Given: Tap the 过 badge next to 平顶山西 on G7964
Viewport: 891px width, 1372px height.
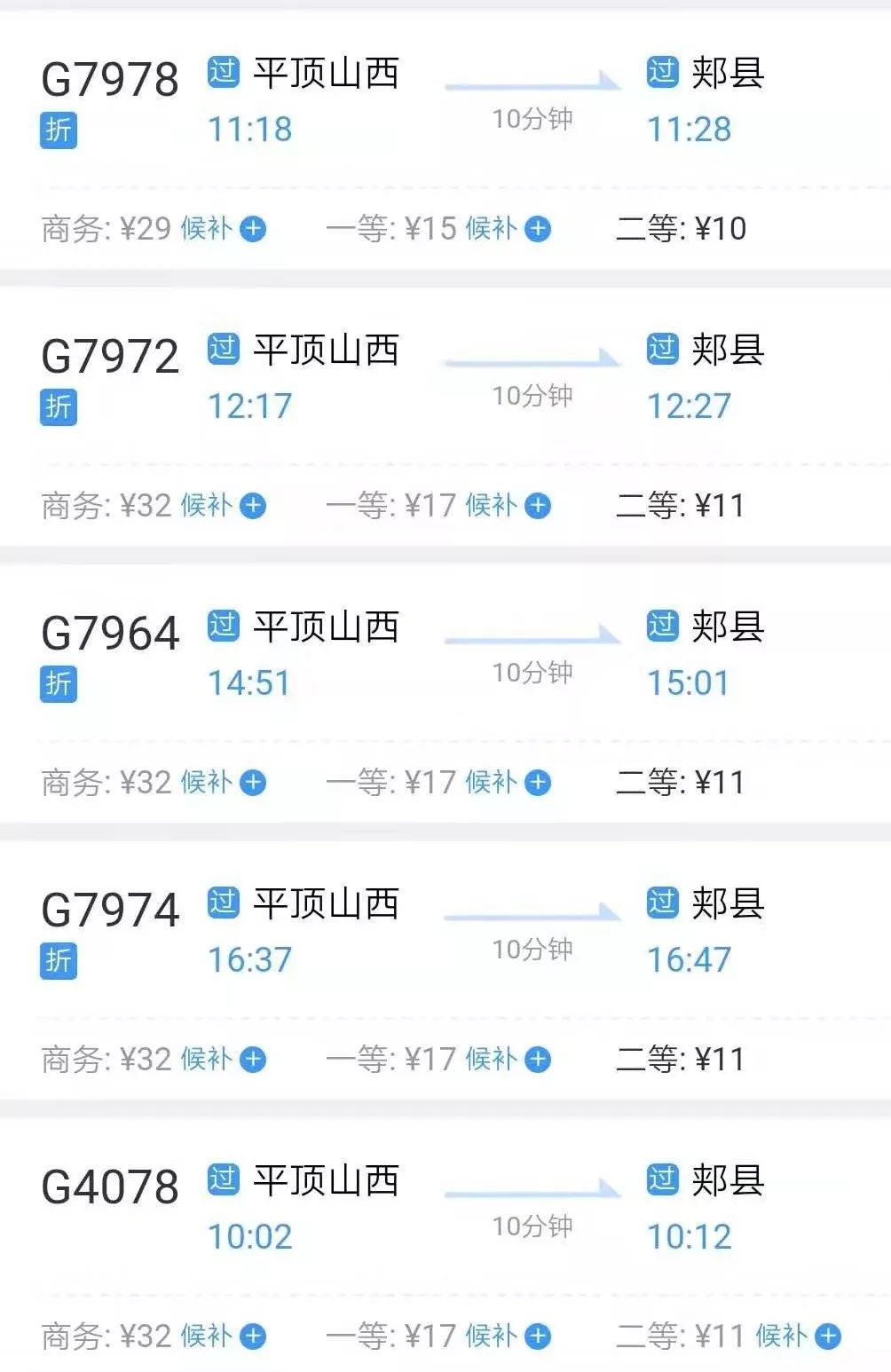Looking at the screenshot, I should coord(221,625).
